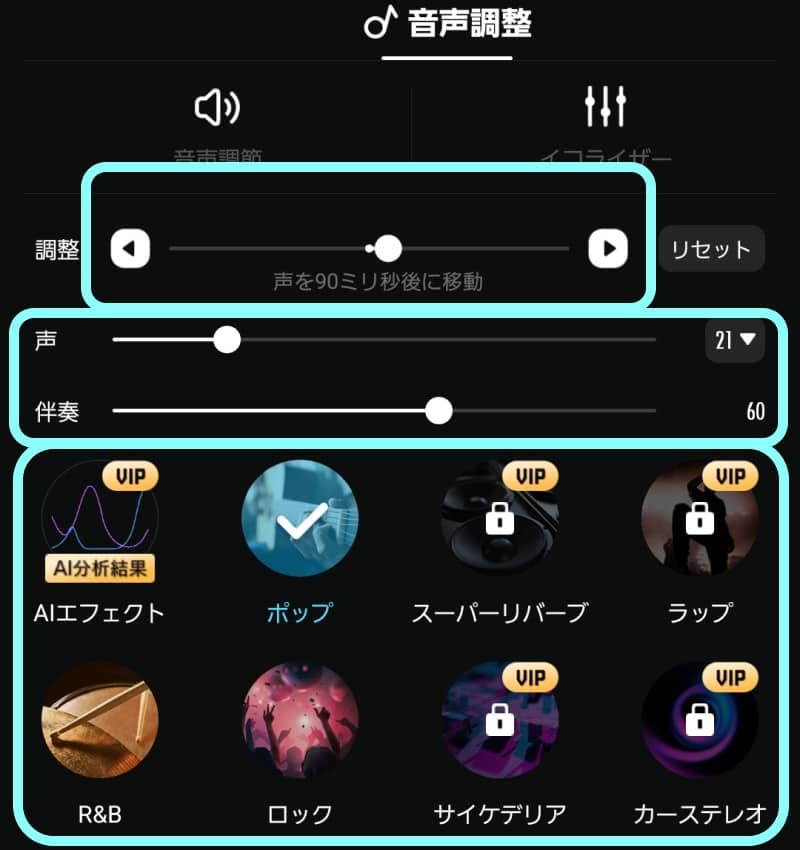Tap the left arrow to shift voice earlier
The height and width of the screenshot is (850, 800).
[130, 248]
